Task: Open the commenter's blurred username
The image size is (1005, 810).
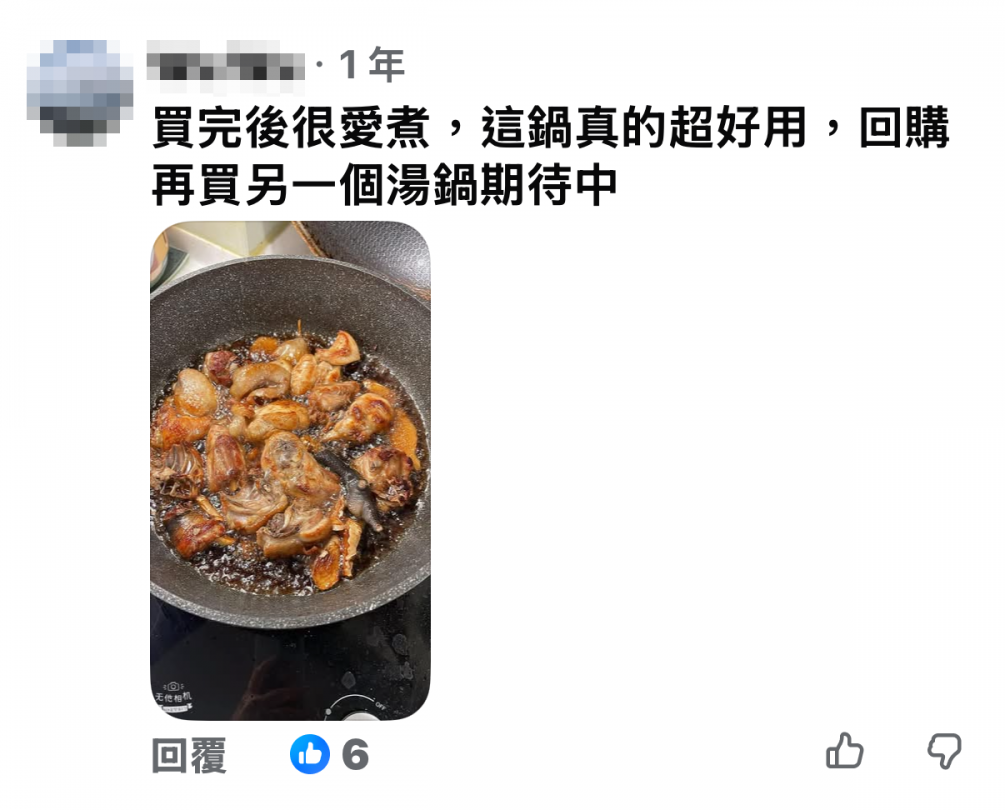Action: [226, 64]
